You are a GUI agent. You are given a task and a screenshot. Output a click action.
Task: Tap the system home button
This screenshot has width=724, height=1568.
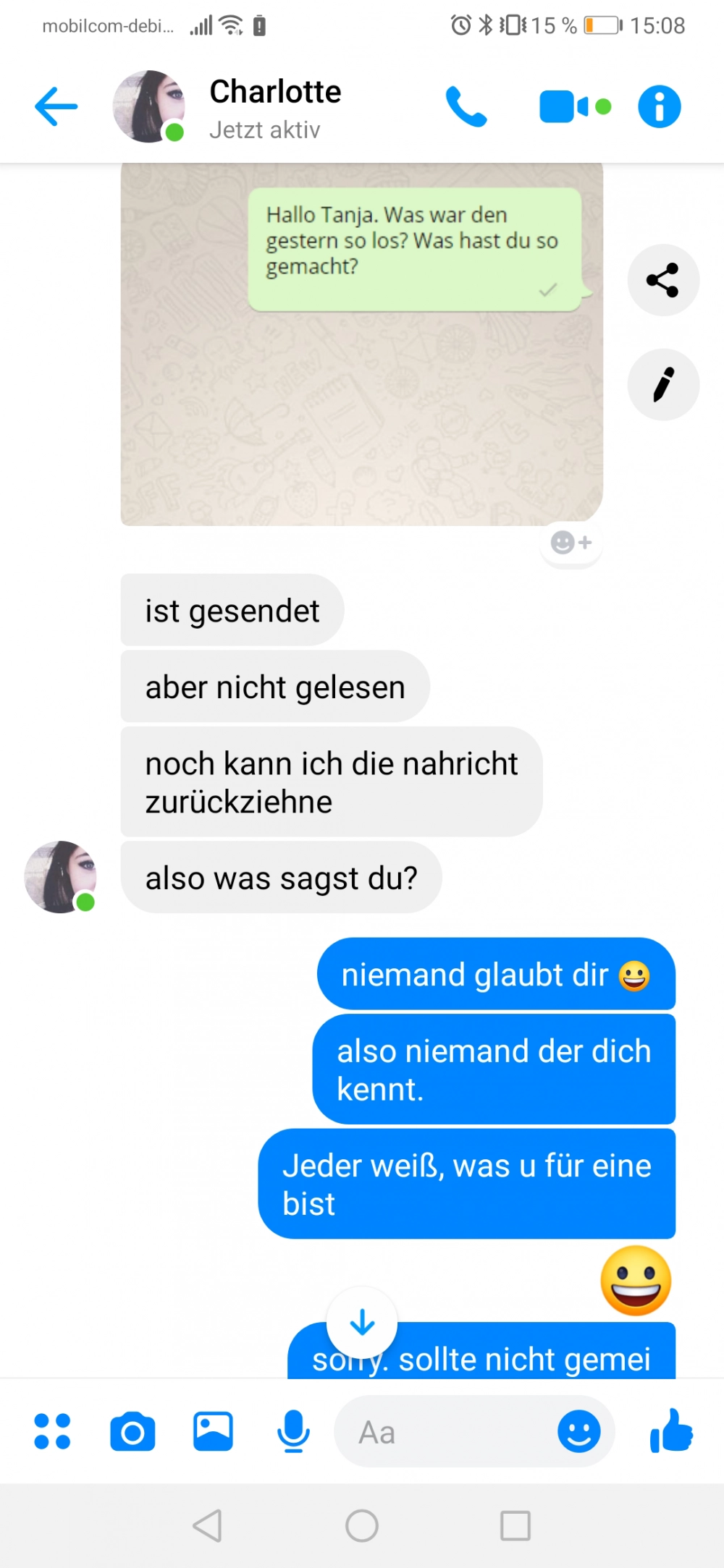(362, 1526)
